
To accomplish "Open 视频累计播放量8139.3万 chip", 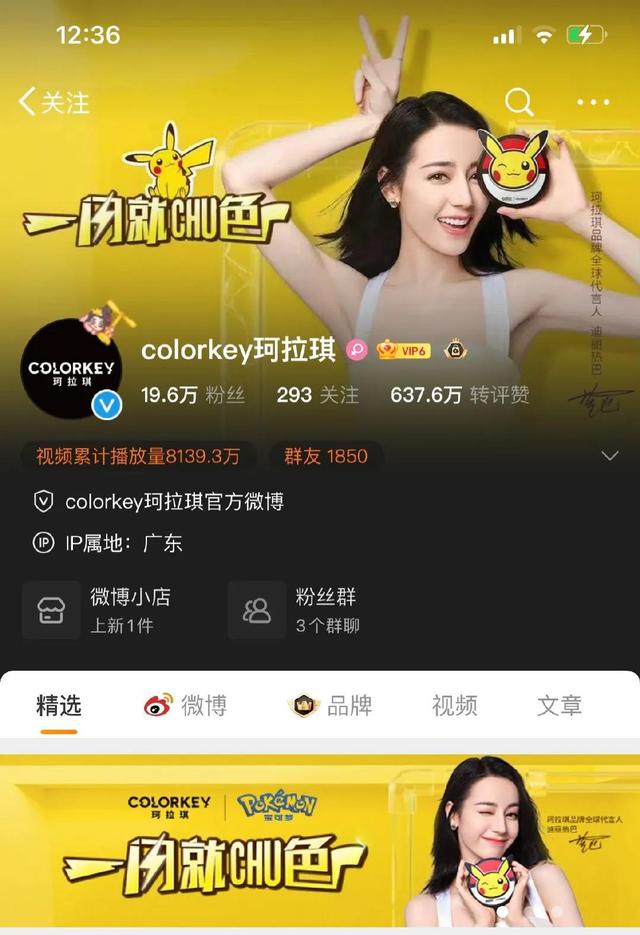I will 138,456.
